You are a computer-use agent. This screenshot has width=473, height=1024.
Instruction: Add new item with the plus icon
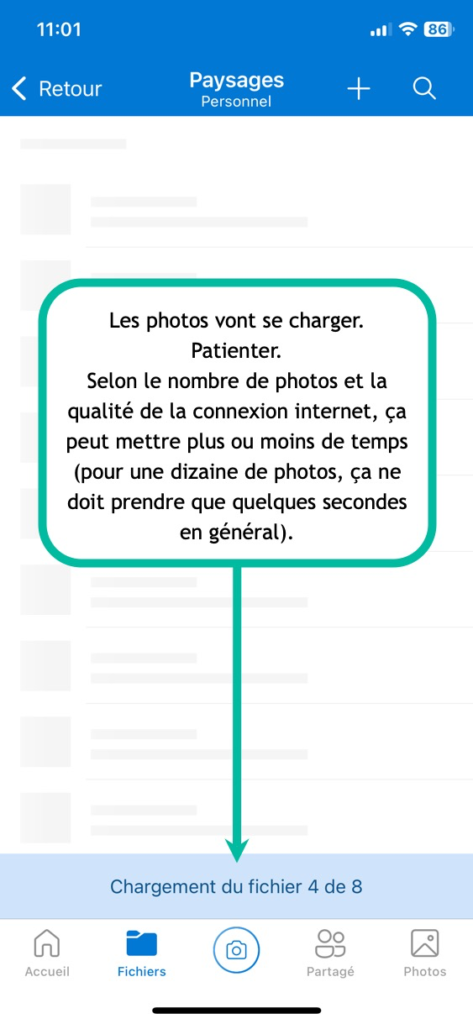point(358,89)
